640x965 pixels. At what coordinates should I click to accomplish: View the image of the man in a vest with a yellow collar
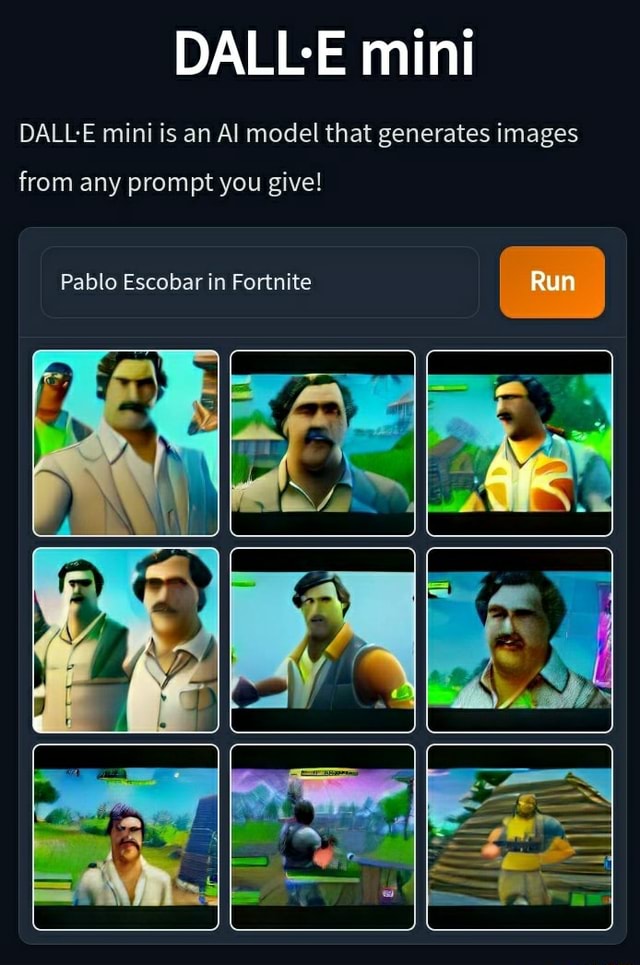[x=322, y=639]
